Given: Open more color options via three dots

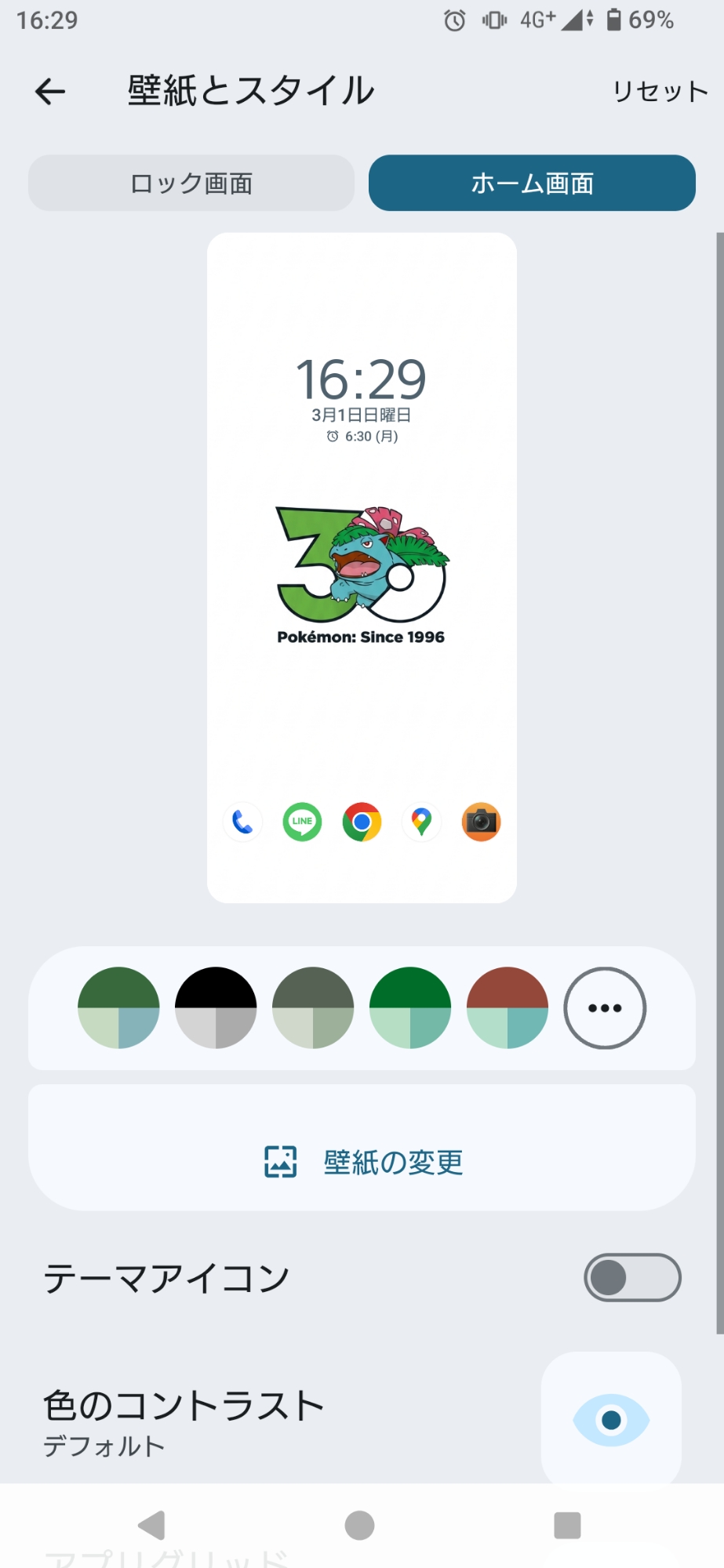Looking at the screenshot, I should pyautogui.click(x=605, y=1007).
